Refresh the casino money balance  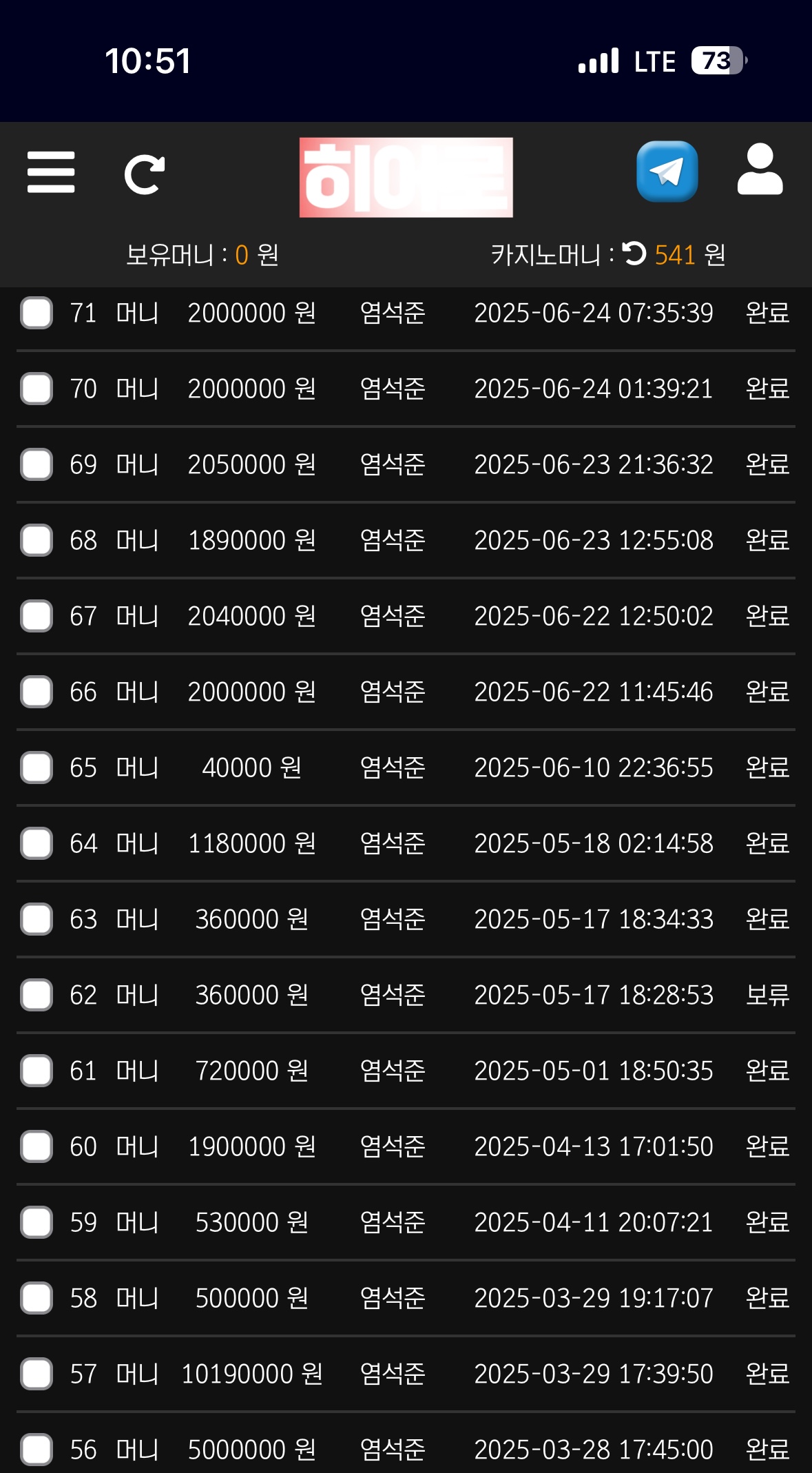[634, 254]
